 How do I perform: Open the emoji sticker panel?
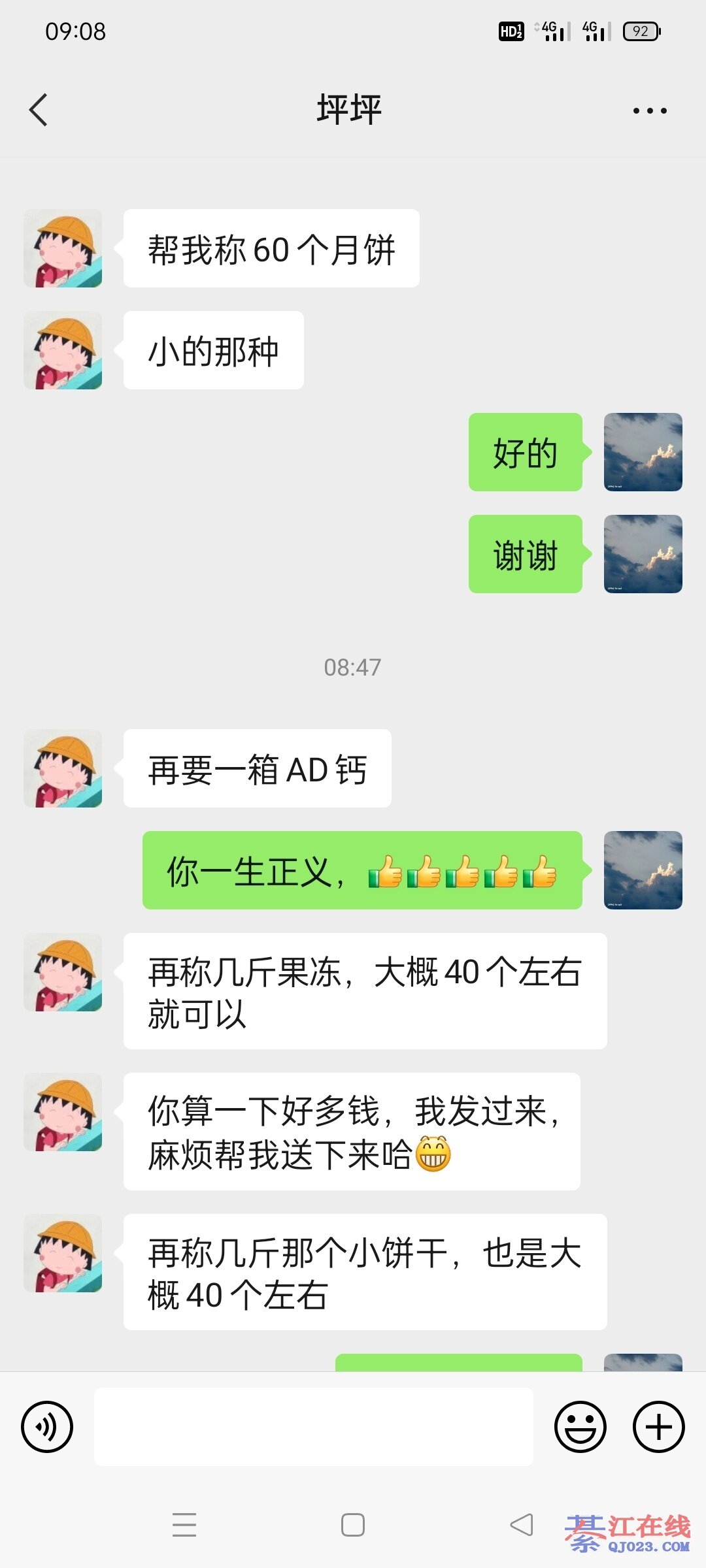[580, 1427]
